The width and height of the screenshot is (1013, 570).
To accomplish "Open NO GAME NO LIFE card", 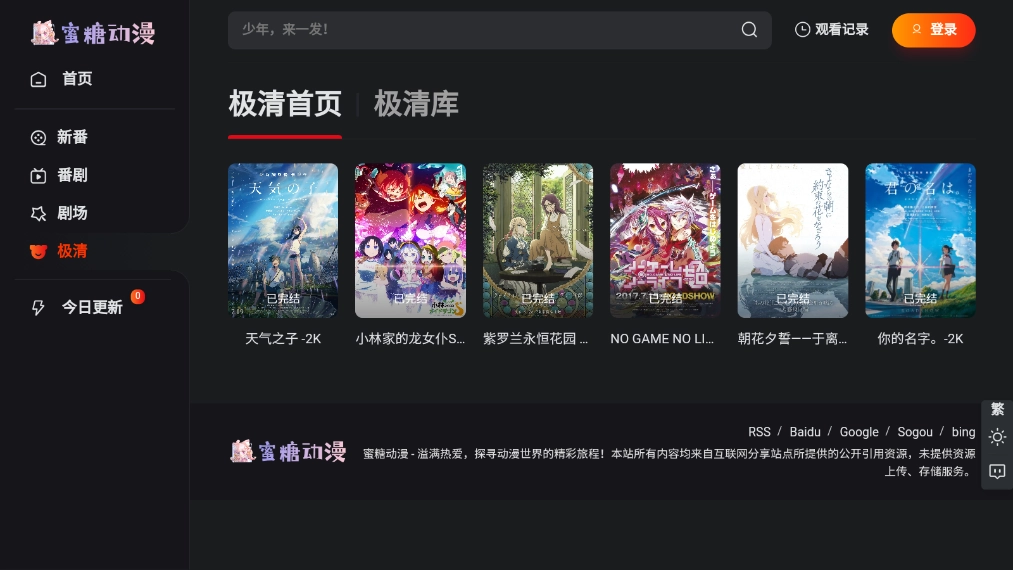I will (x=665, y=240).
